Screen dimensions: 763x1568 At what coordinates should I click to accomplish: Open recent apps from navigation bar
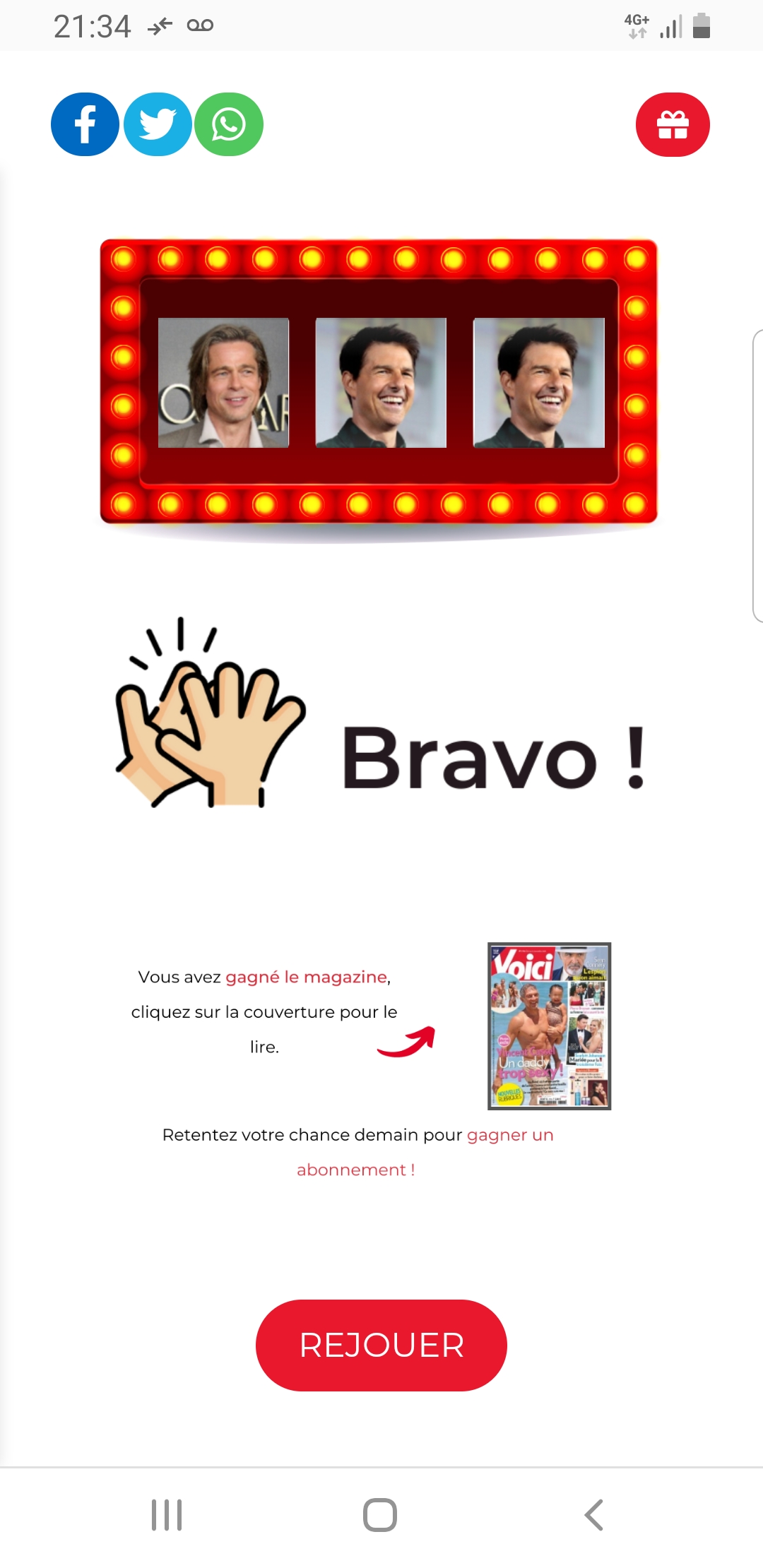167,1514
